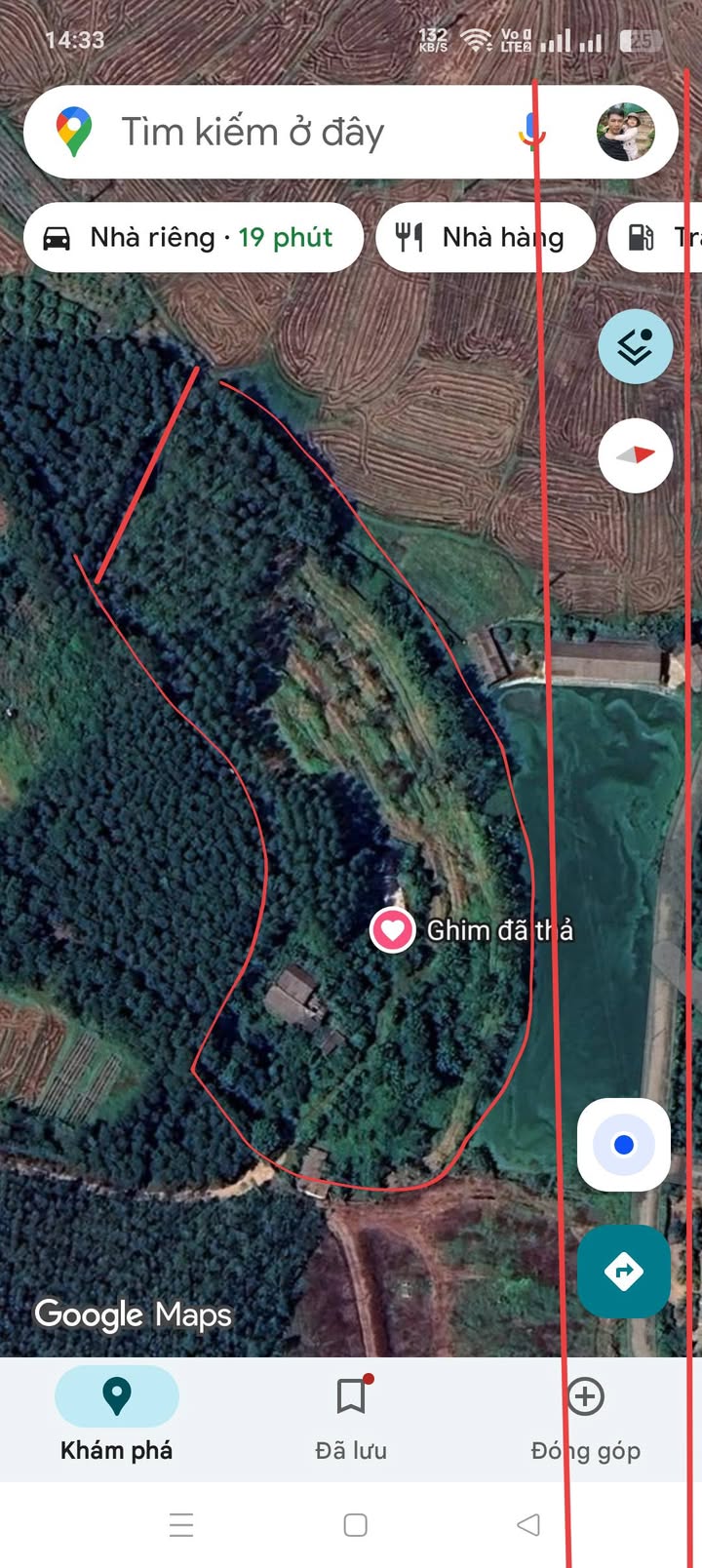The image size is (702, 1568).
Task: Center map on my current location
Action: 624,1145
